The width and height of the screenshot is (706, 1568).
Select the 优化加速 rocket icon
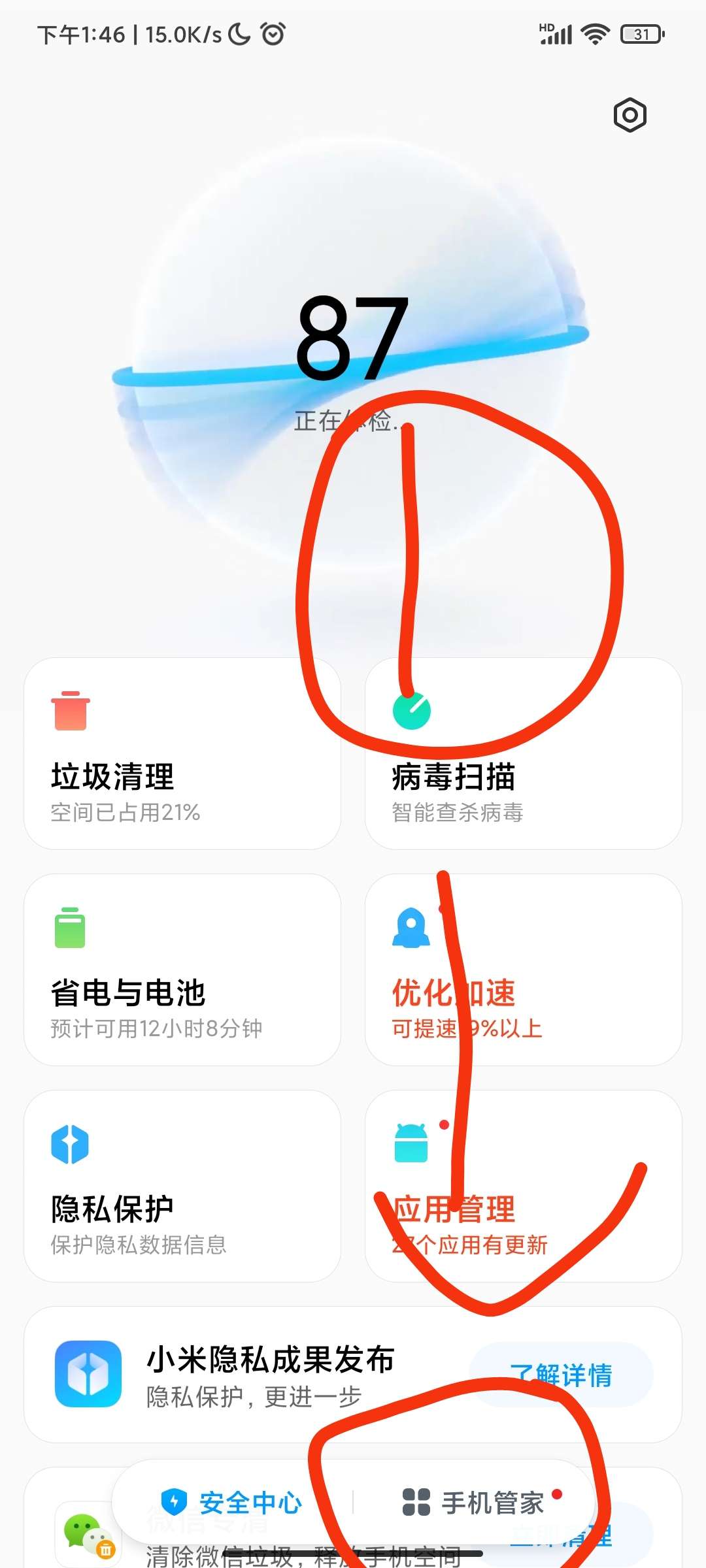(412, 928)
